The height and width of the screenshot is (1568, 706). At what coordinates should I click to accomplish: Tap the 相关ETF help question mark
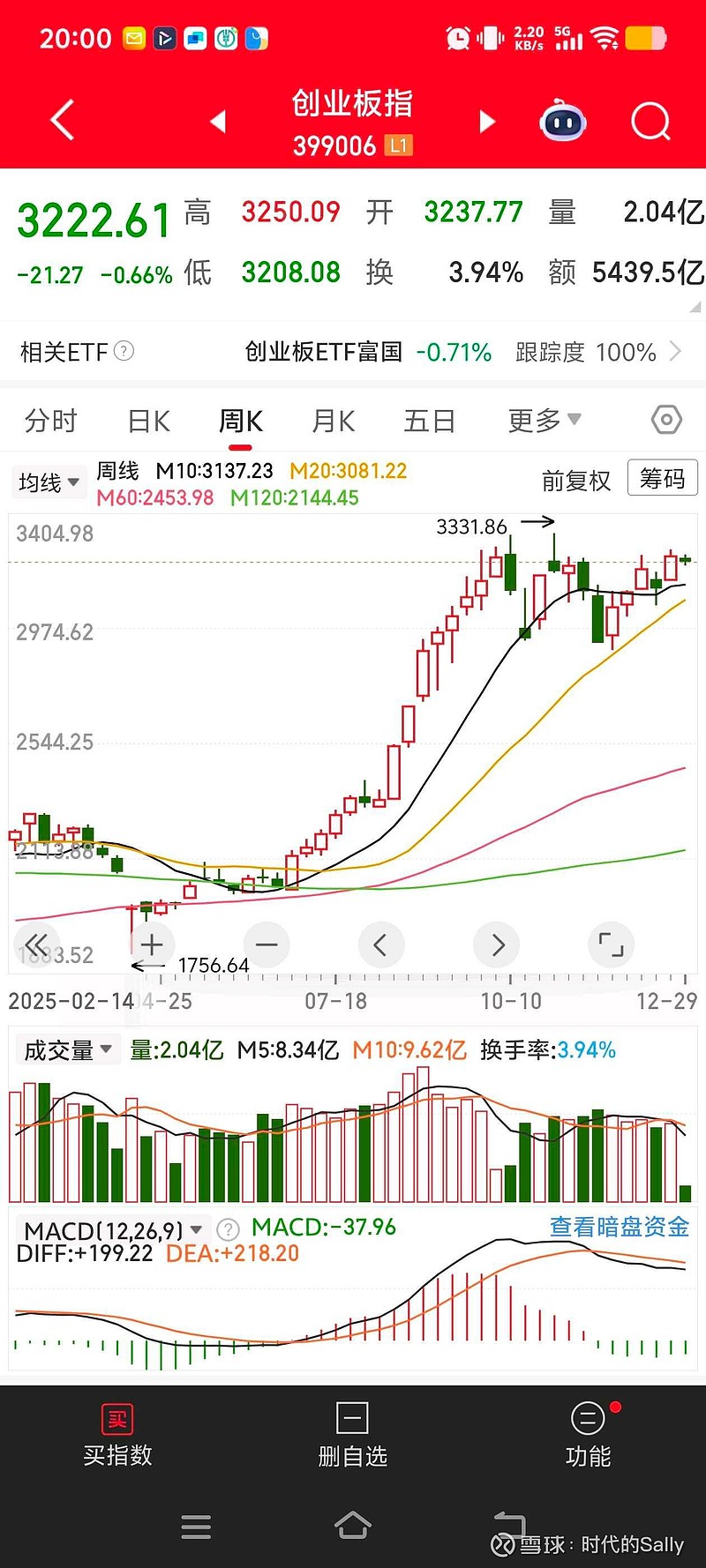(x=124, y=351)
